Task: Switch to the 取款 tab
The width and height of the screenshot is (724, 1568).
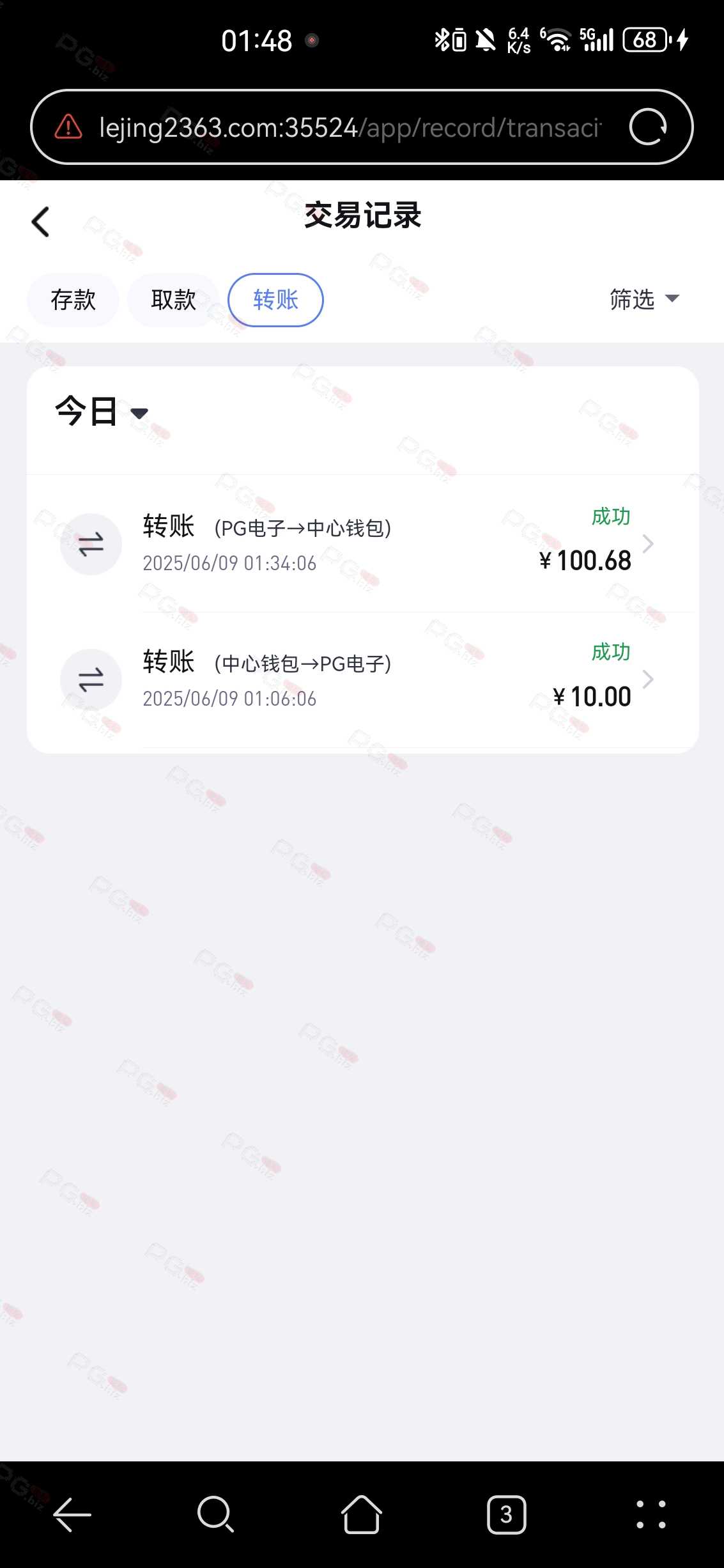Action: pyautogui.click(x=173, y=300)
